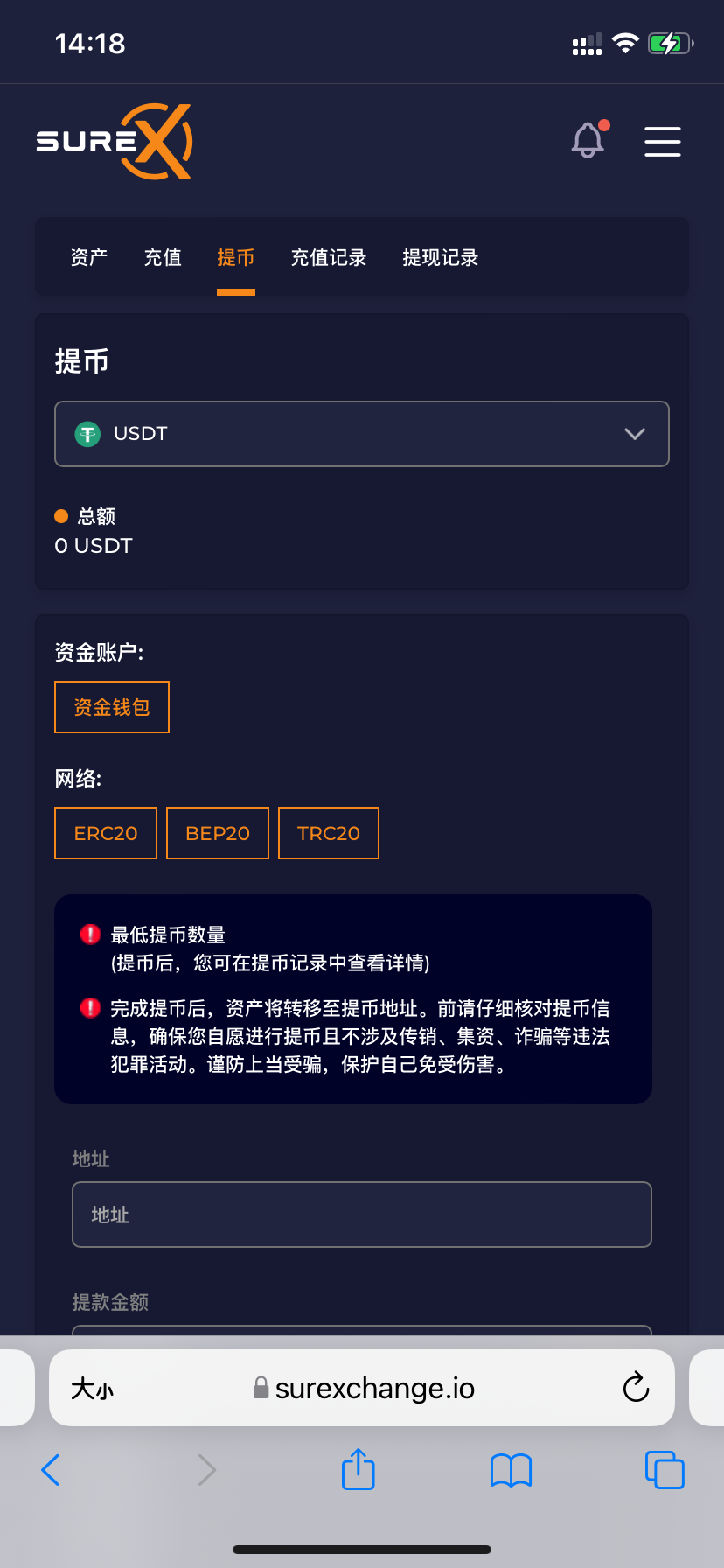Image resolution: width=724 pixels, height=1568 pixels.
Task: Expand the USDT coin dropdown
Action: tap(362, 434)
